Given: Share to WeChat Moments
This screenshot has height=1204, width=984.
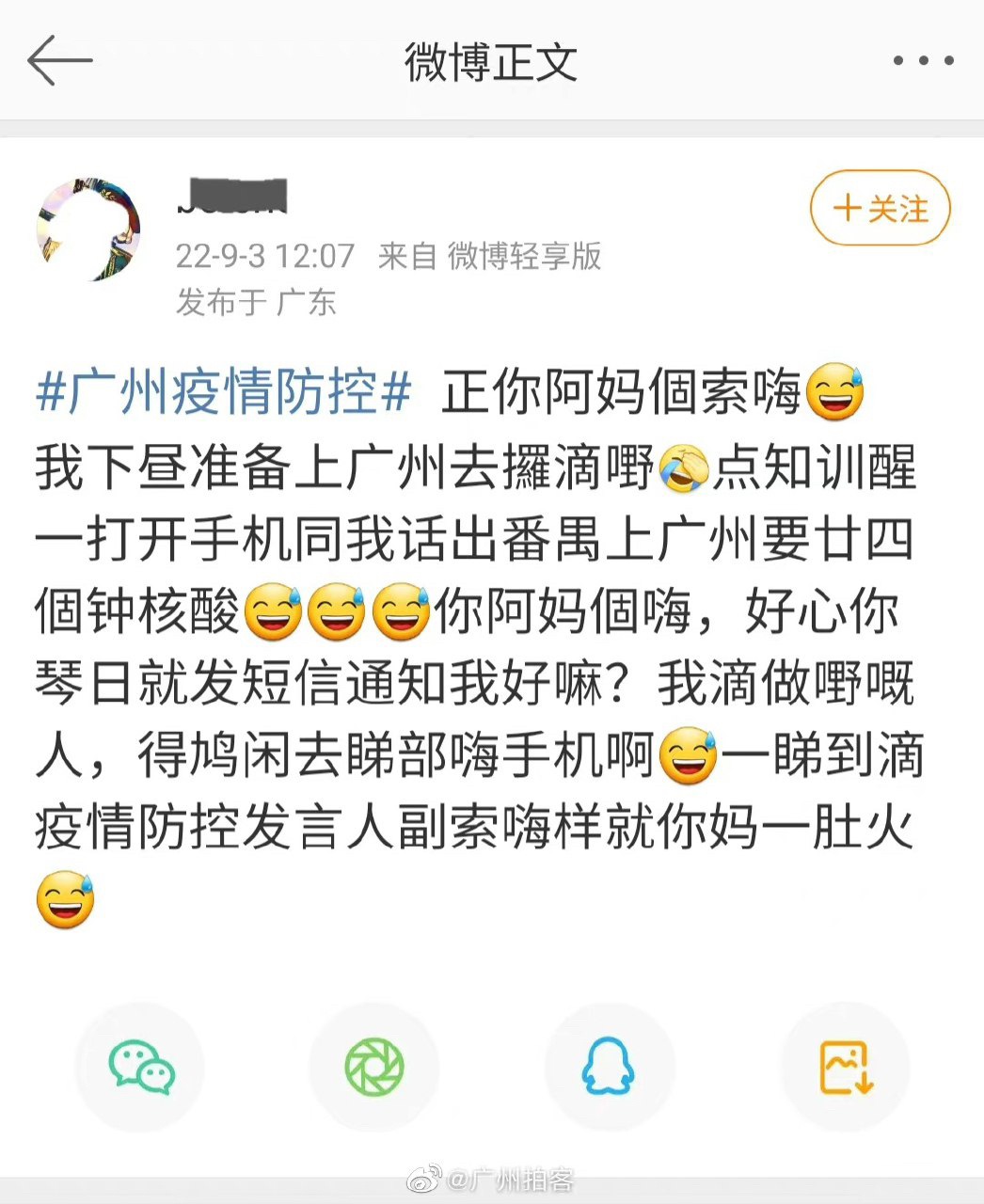Looking at the screenshot, I should click(374, 1067).
